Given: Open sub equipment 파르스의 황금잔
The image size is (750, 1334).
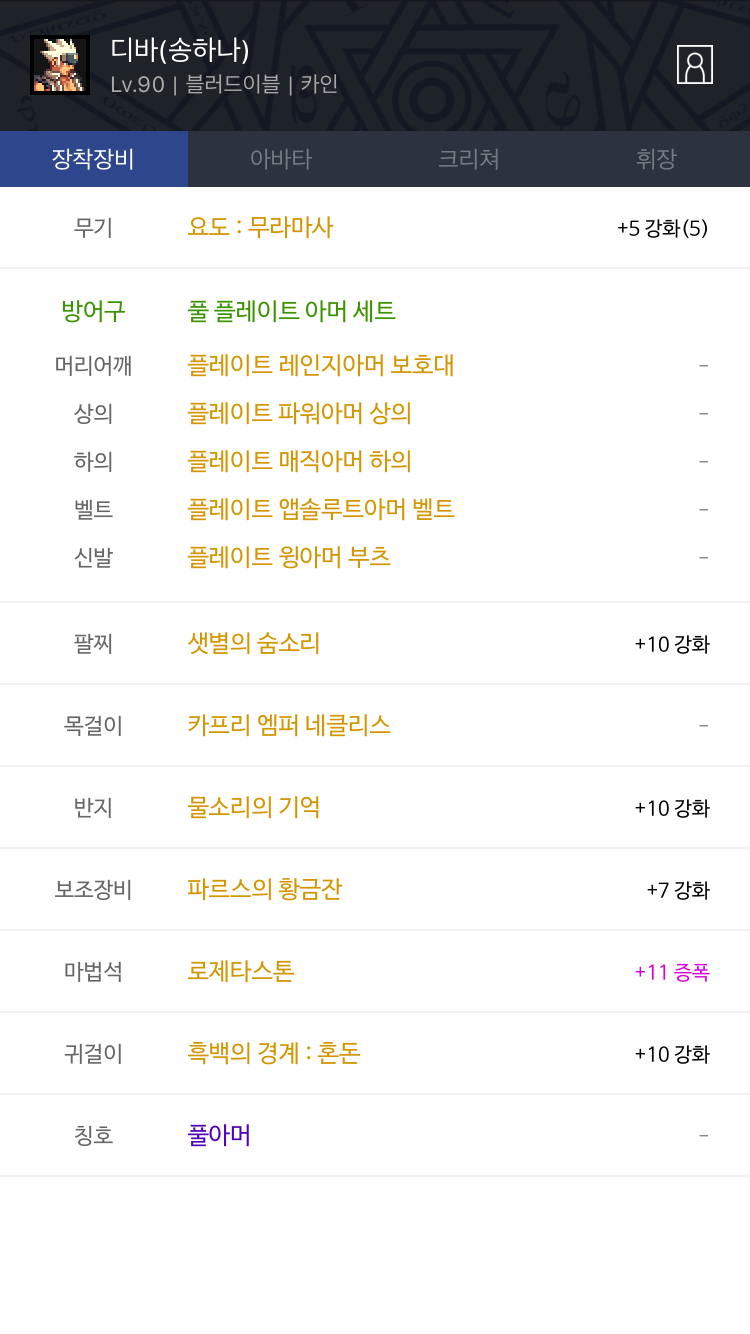Looking at the screenshot, I should click(x=265, y=889).
